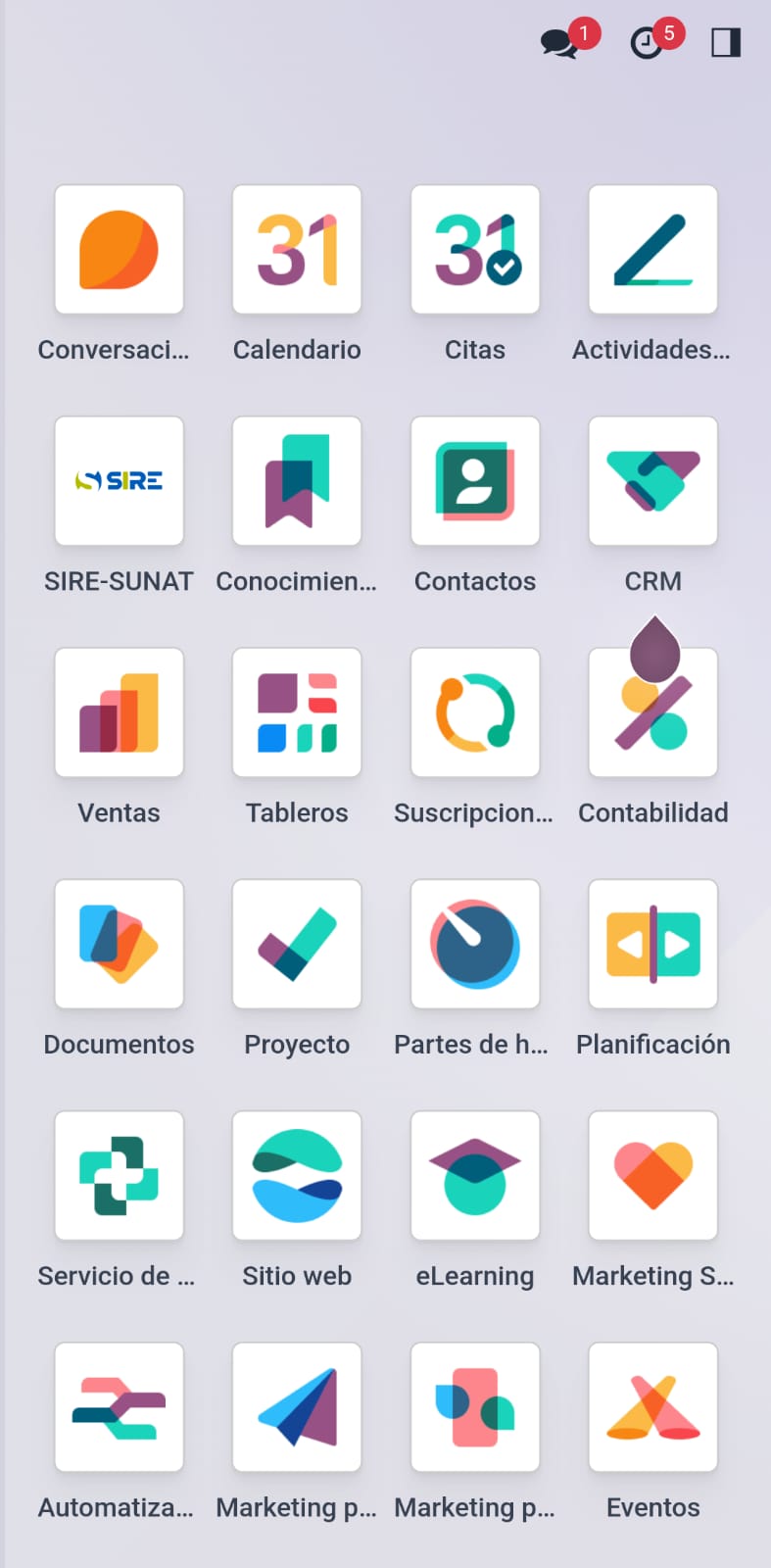The width and height of the screenshot is (771, 1568).
Task: Launch the Planificación app
Action: 653,944
